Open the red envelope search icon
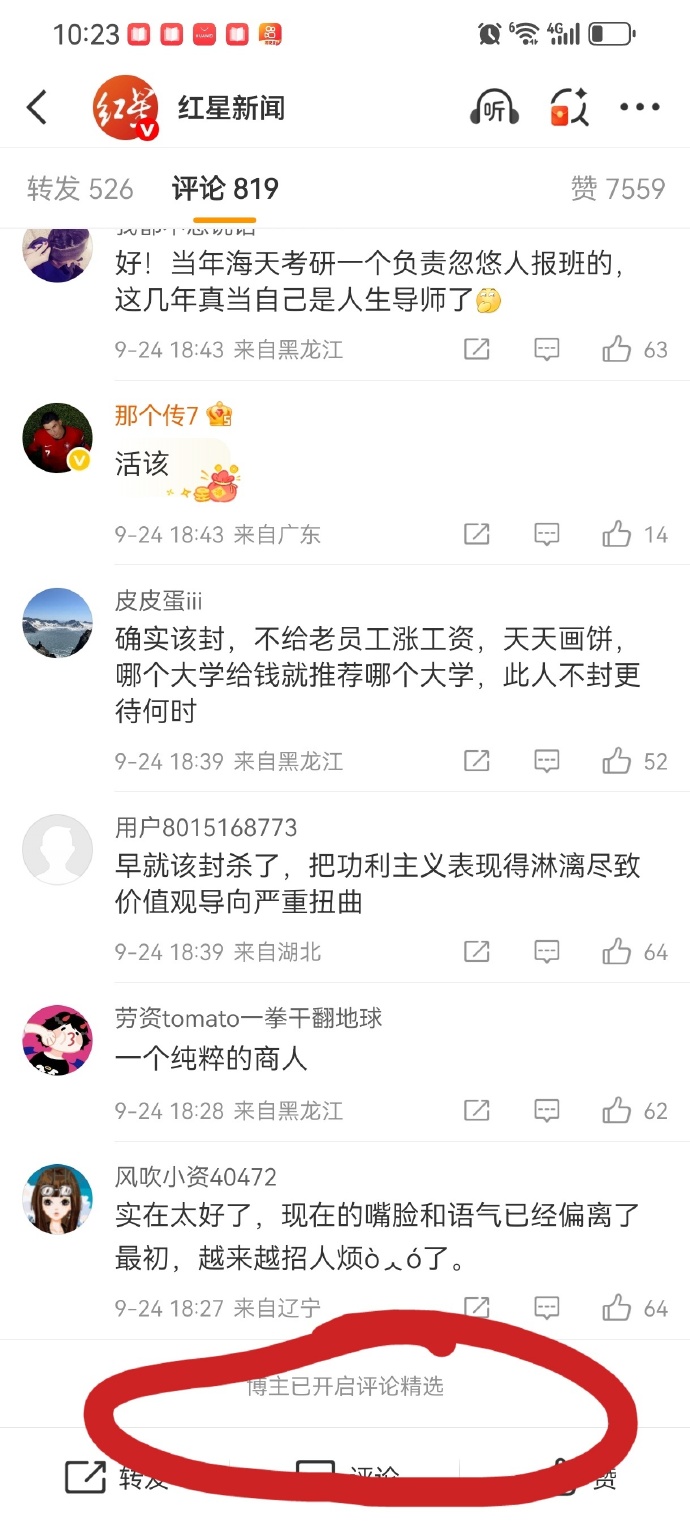 coord(568,108)
